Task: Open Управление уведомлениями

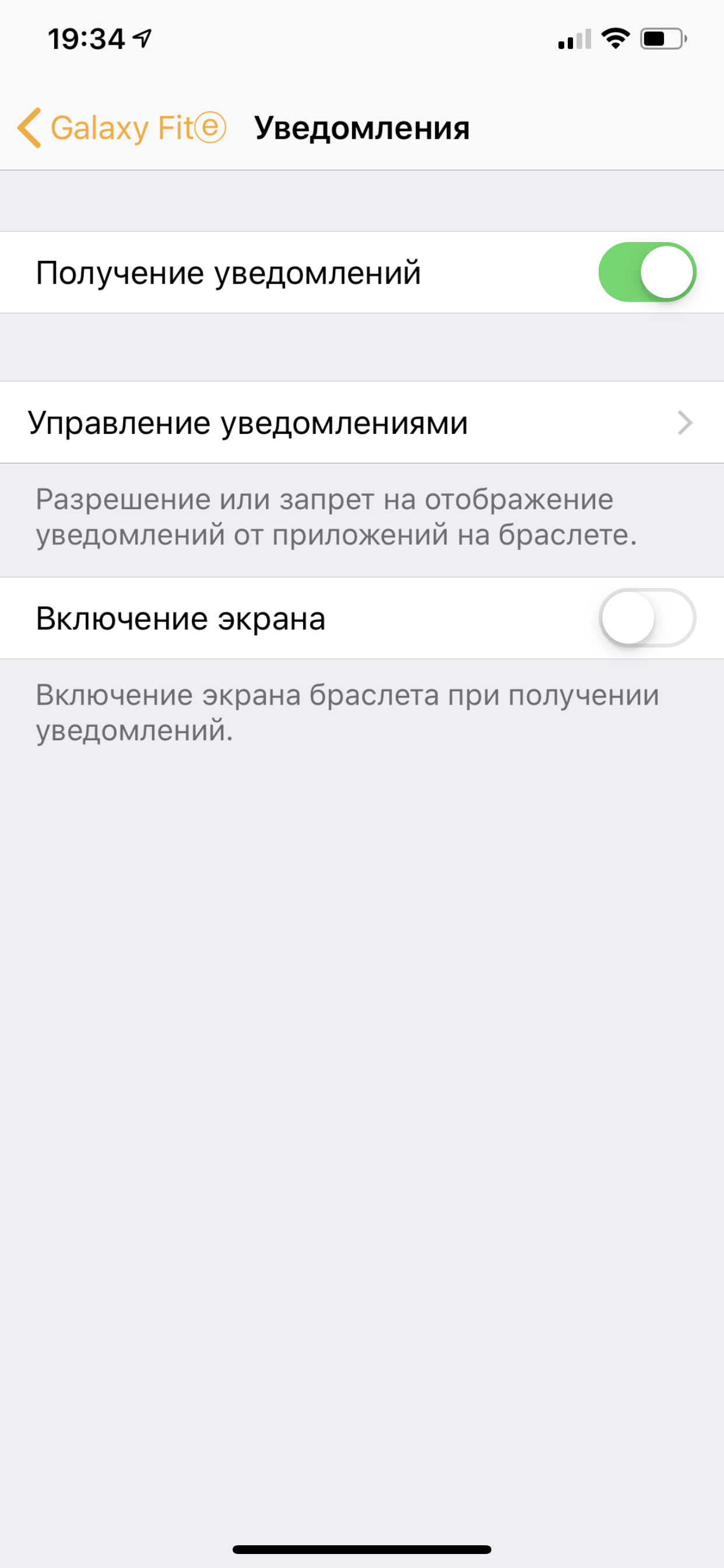Action: tap(362, 422)
